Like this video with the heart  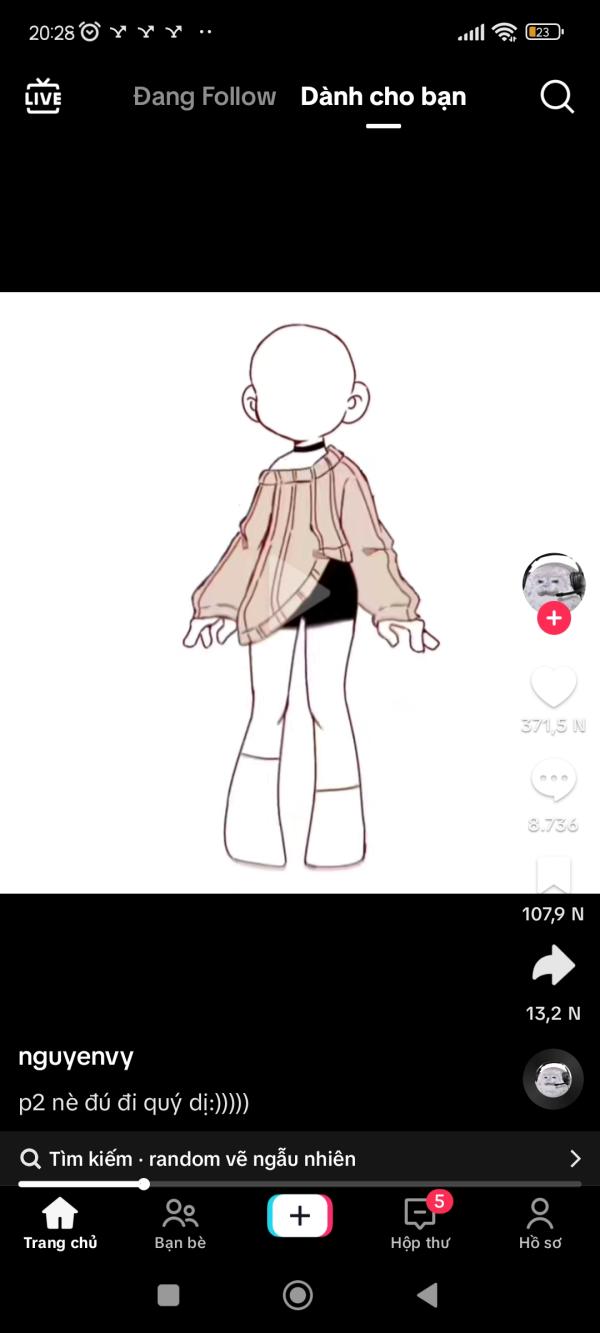point(553,687)
